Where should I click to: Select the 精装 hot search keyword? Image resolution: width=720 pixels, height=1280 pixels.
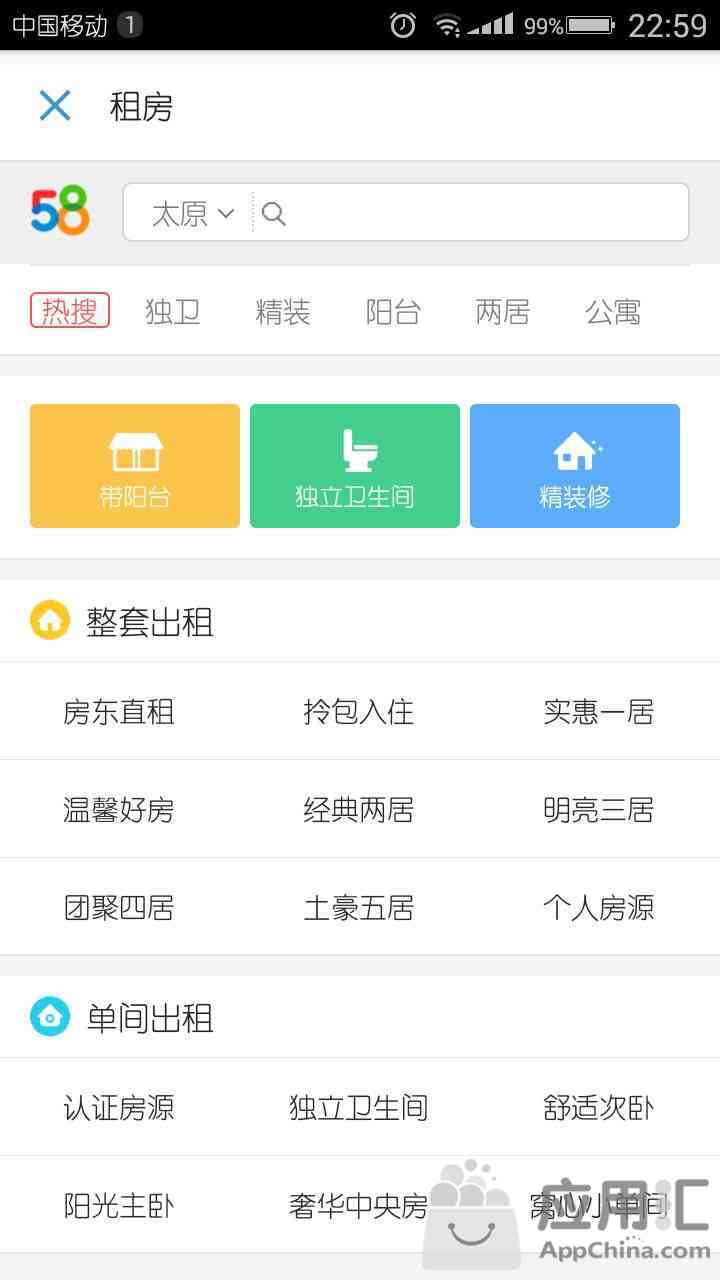283,312
